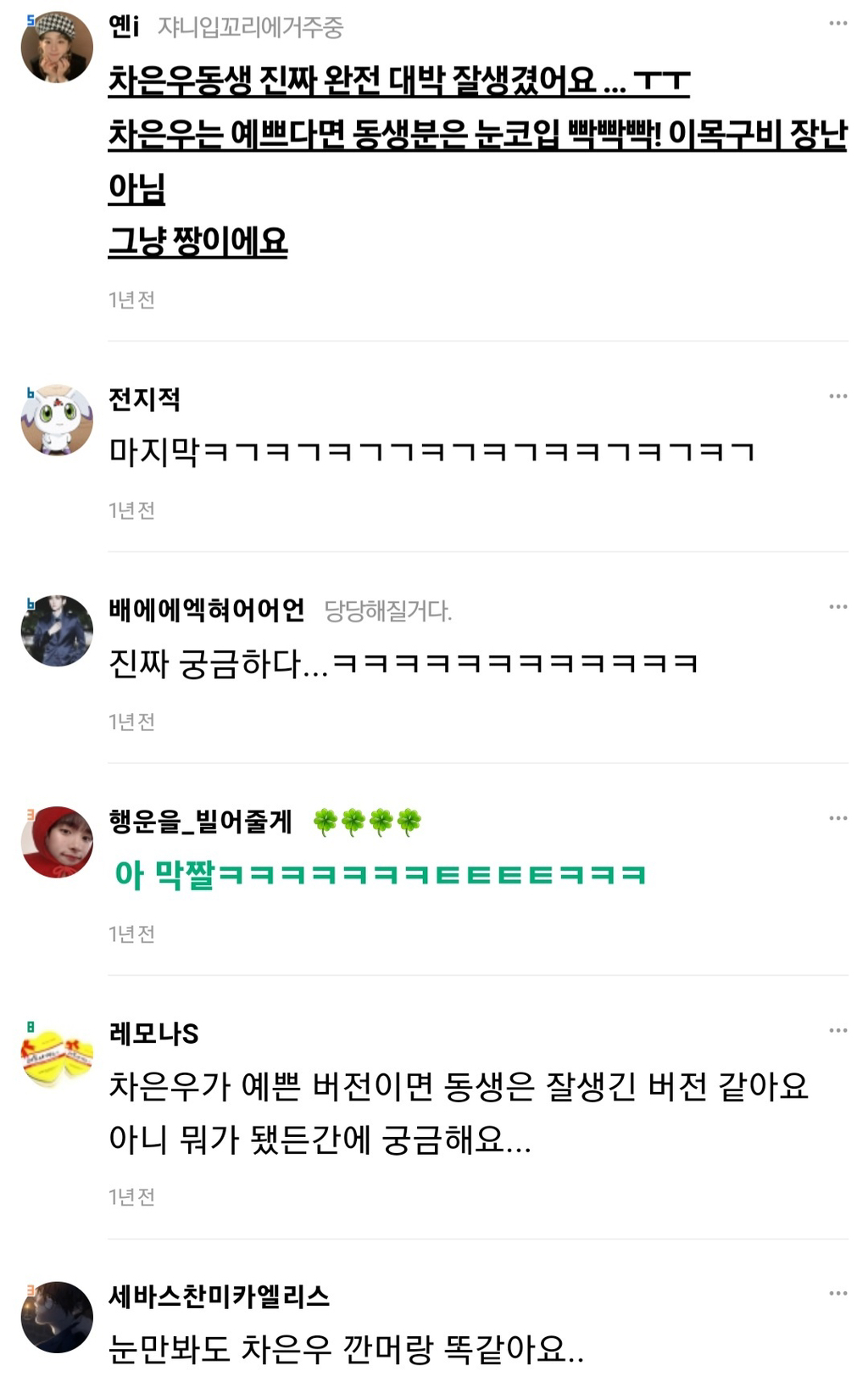Image resolution: width=868 pixels, height=1399 pixels.
Task: View 옌i's profile picture
Action: (57, 47)
